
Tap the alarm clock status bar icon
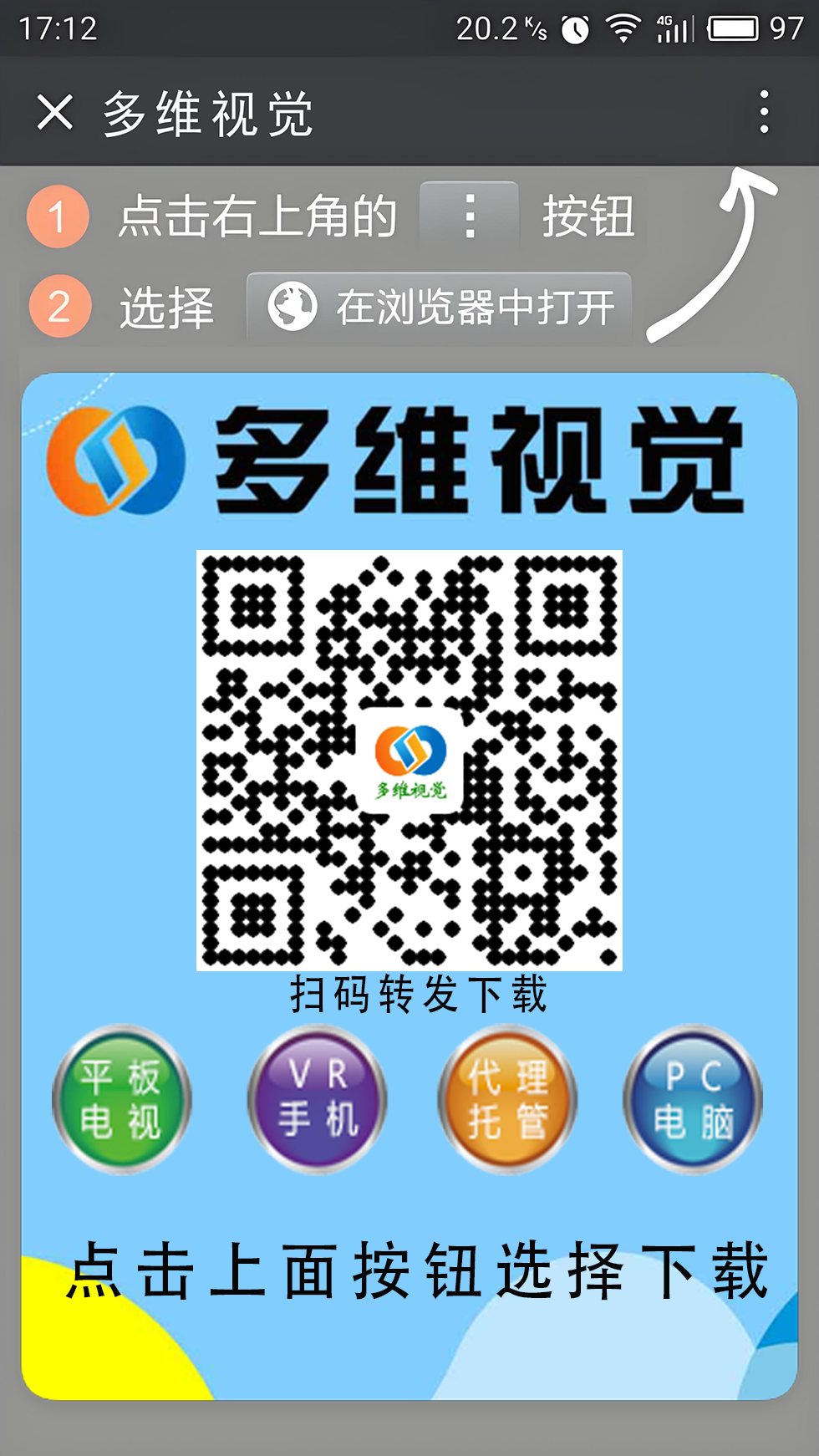(x=575, y=28)
